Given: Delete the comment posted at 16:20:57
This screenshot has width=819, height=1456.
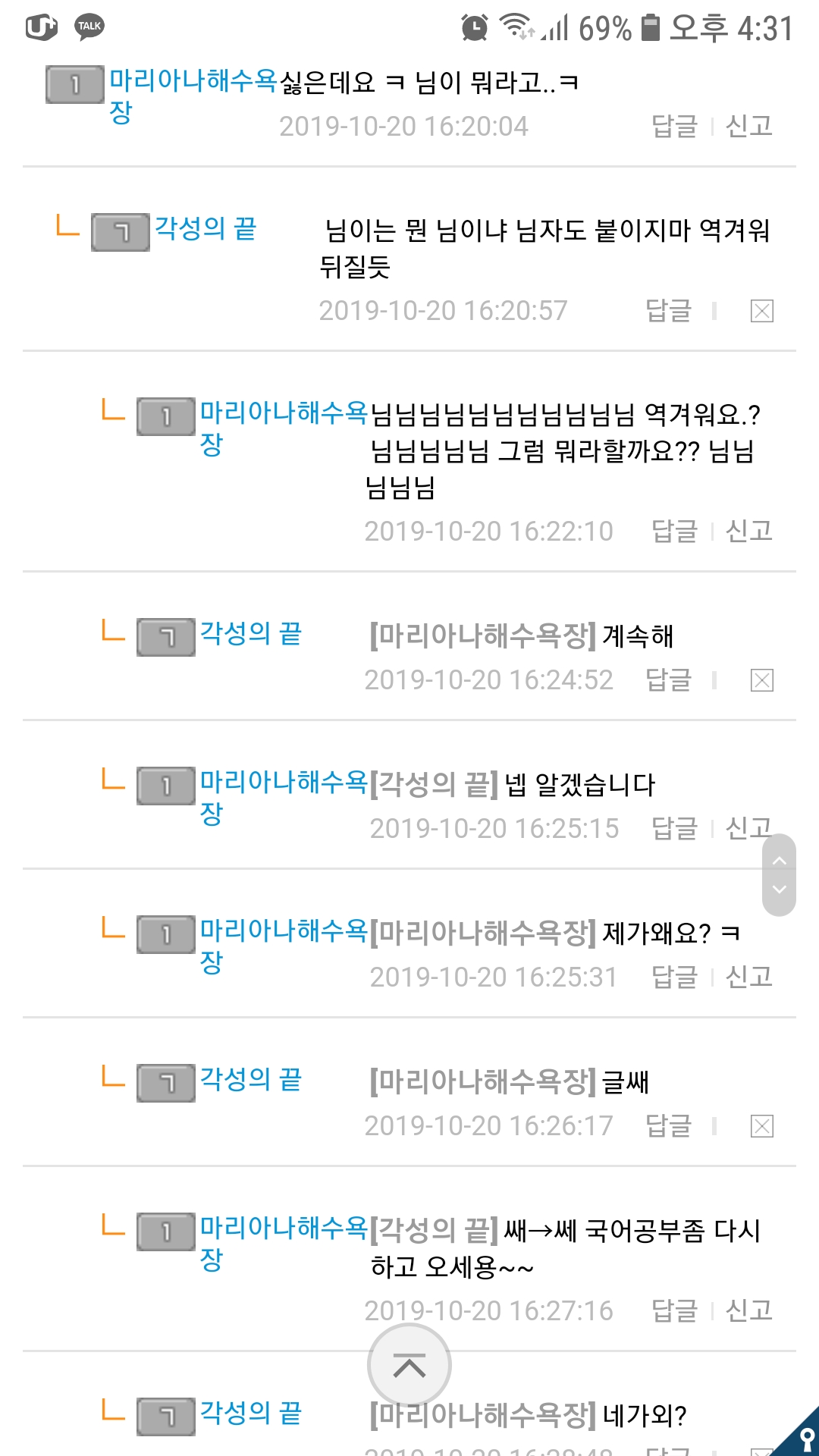Looking at the screenshot, I should [761, 311].
